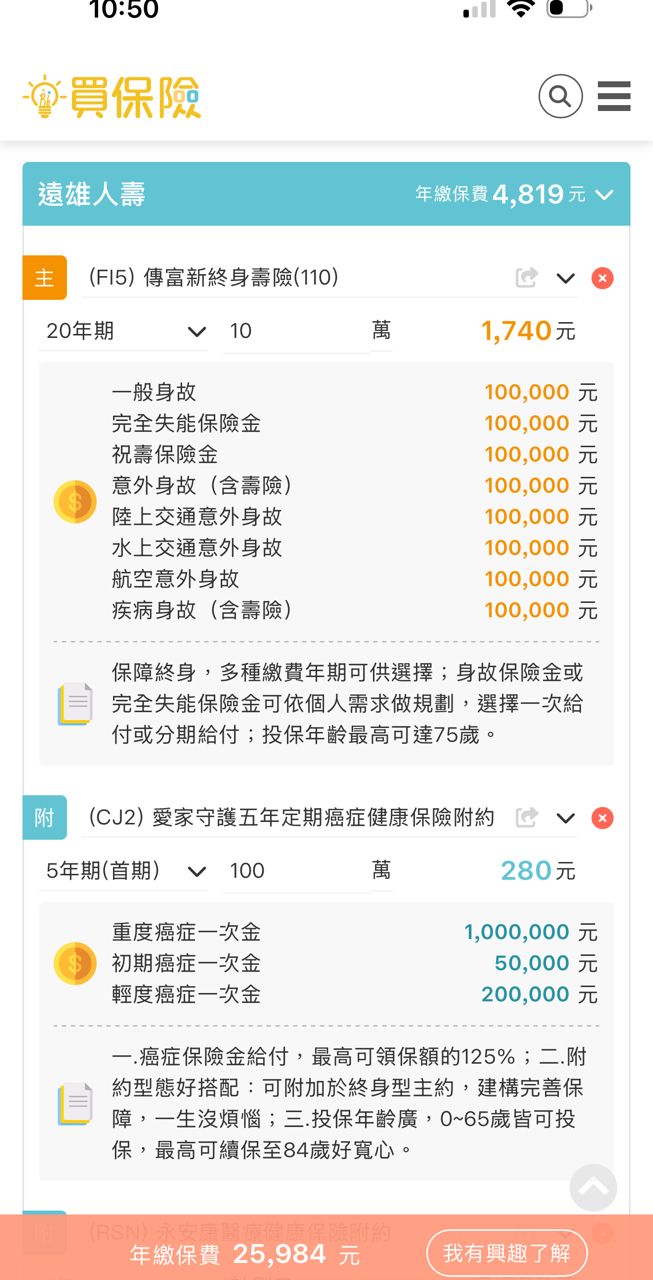Share the (CJ2) 愛家守護 cancer rider

tap(527, 818)
